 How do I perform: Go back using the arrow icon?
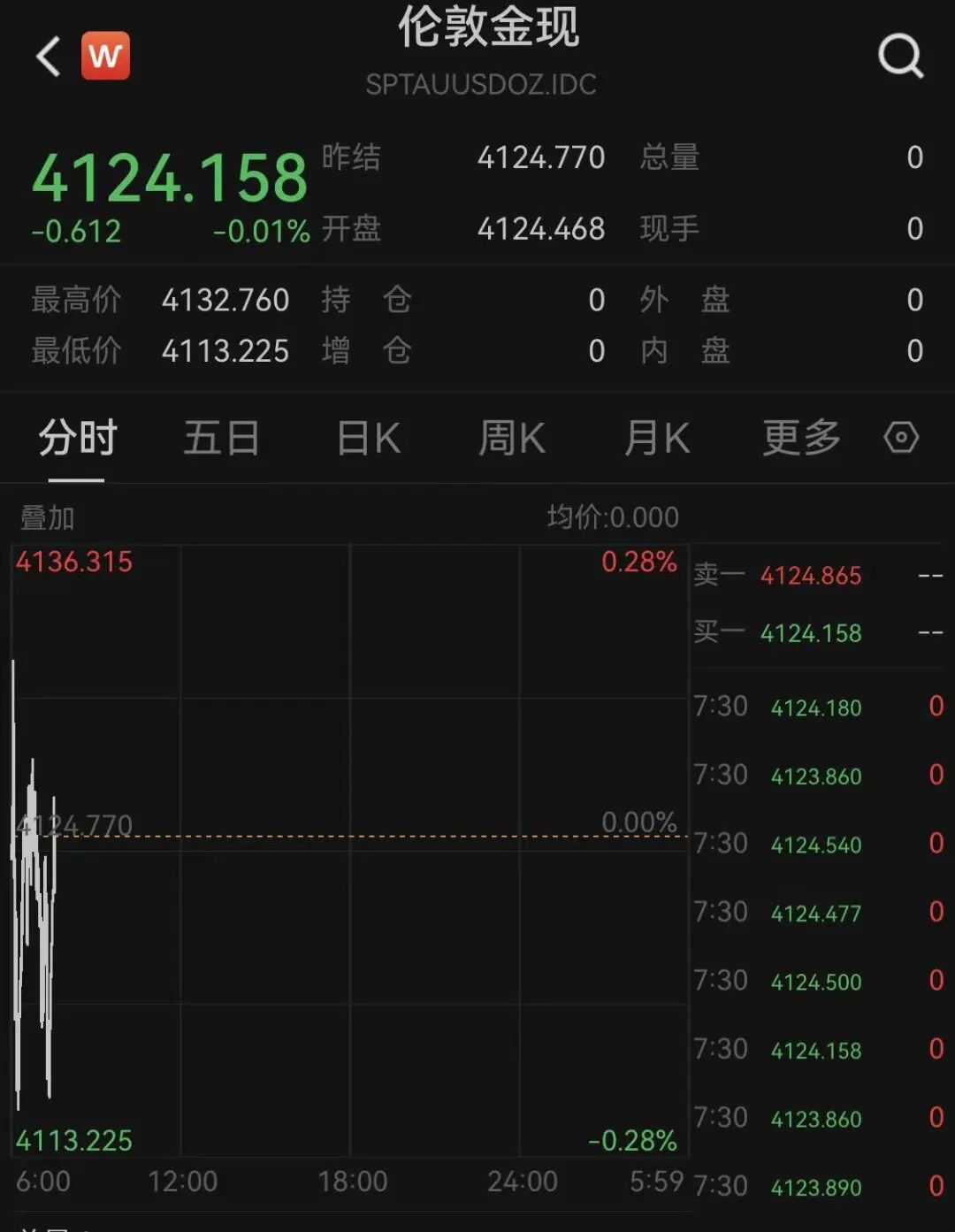click(x=49, y=57)
